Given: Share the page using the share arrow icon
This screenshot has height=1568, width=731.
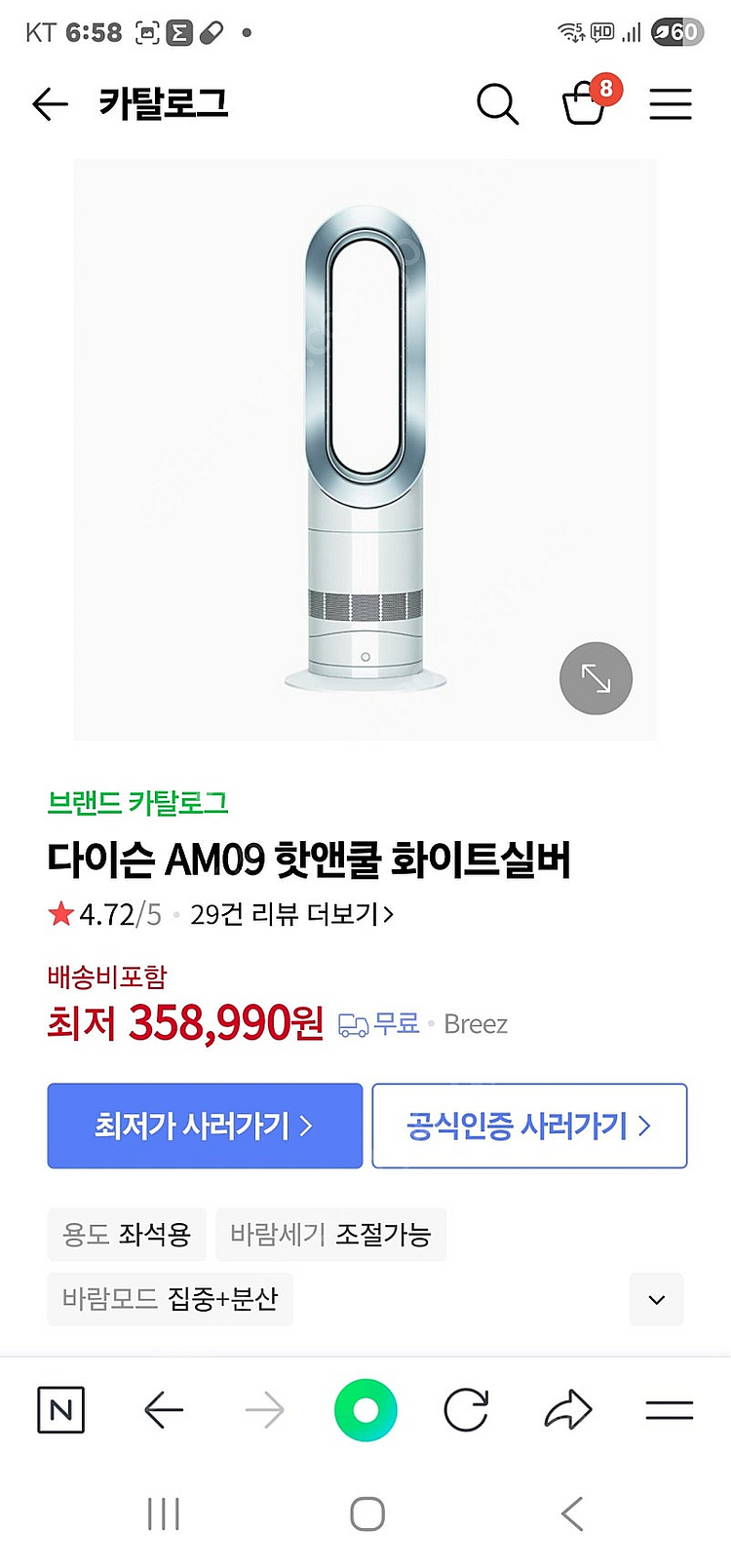Looking at the screenshot, I should coord(568,1409).
